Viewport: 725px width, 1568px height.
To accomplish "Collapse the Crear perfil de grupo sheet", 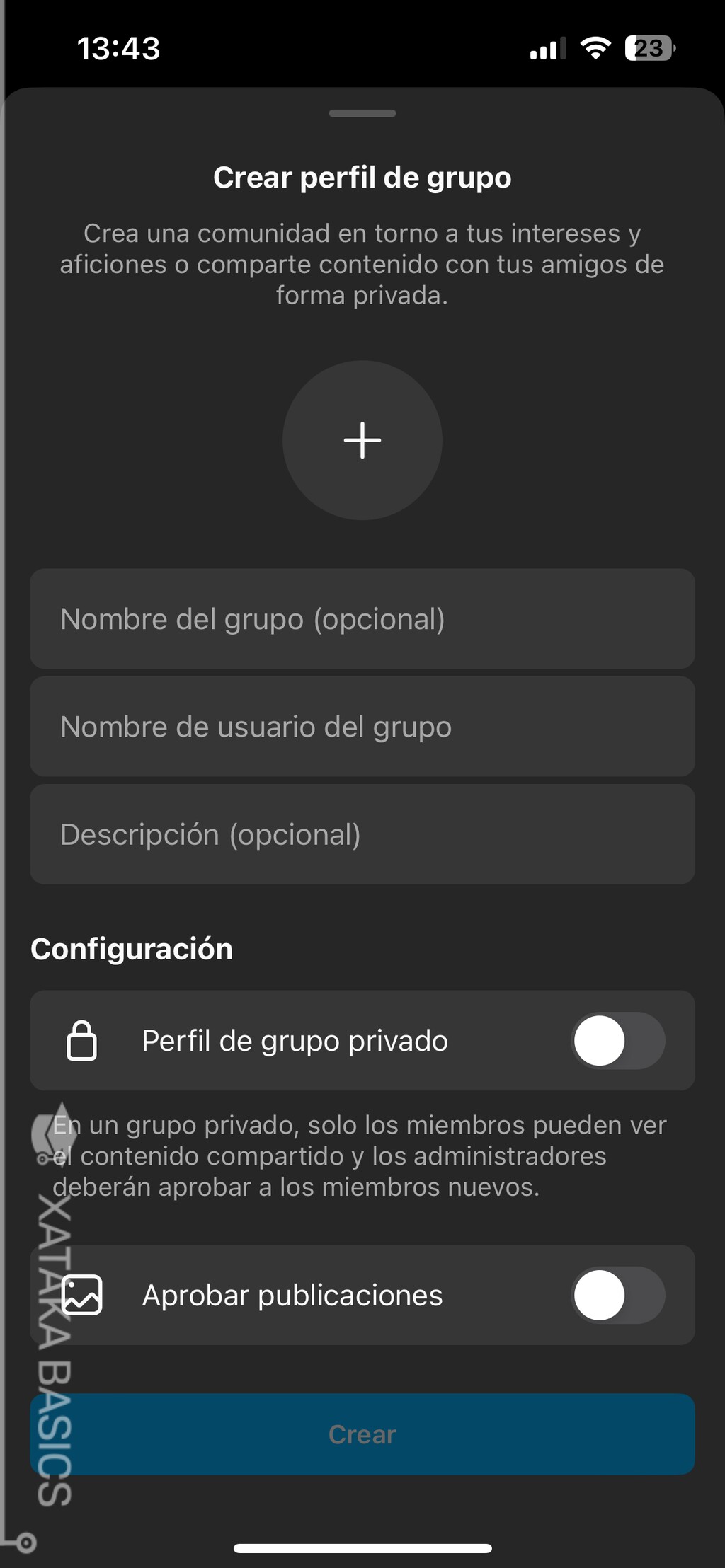I will click(362, 113).
